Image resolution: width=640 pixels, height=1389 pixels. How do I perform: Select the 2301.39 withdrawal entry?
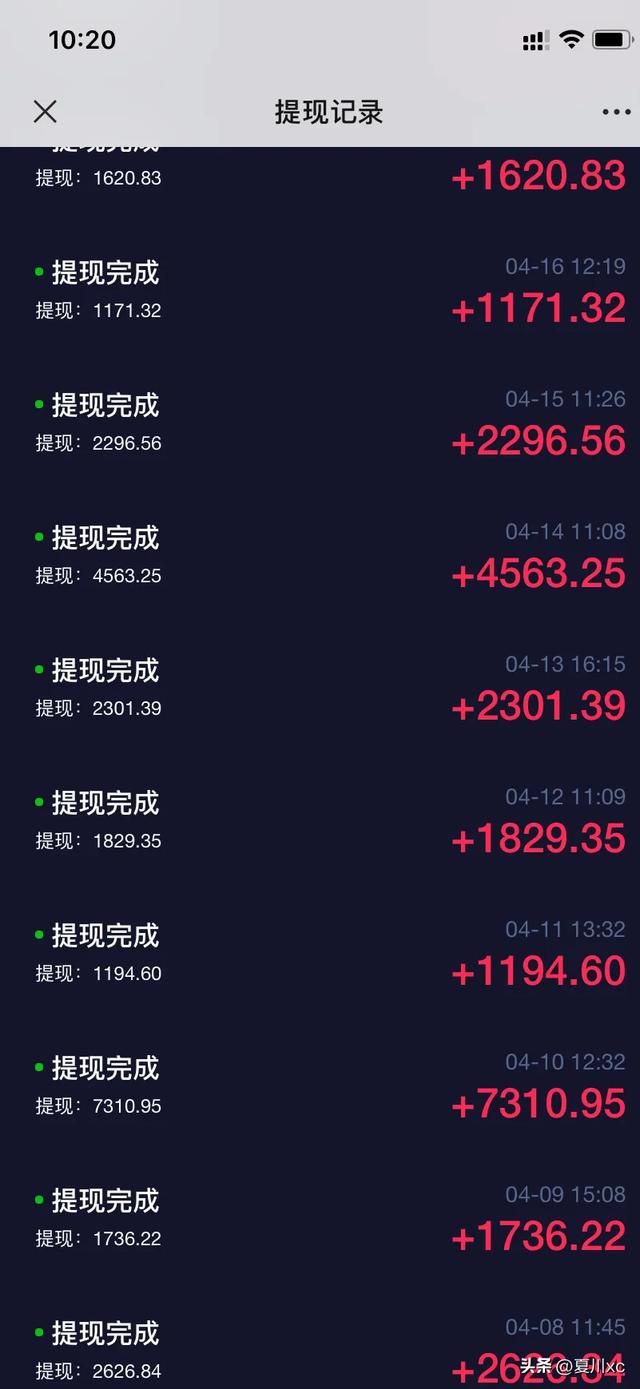click(320, 689)
